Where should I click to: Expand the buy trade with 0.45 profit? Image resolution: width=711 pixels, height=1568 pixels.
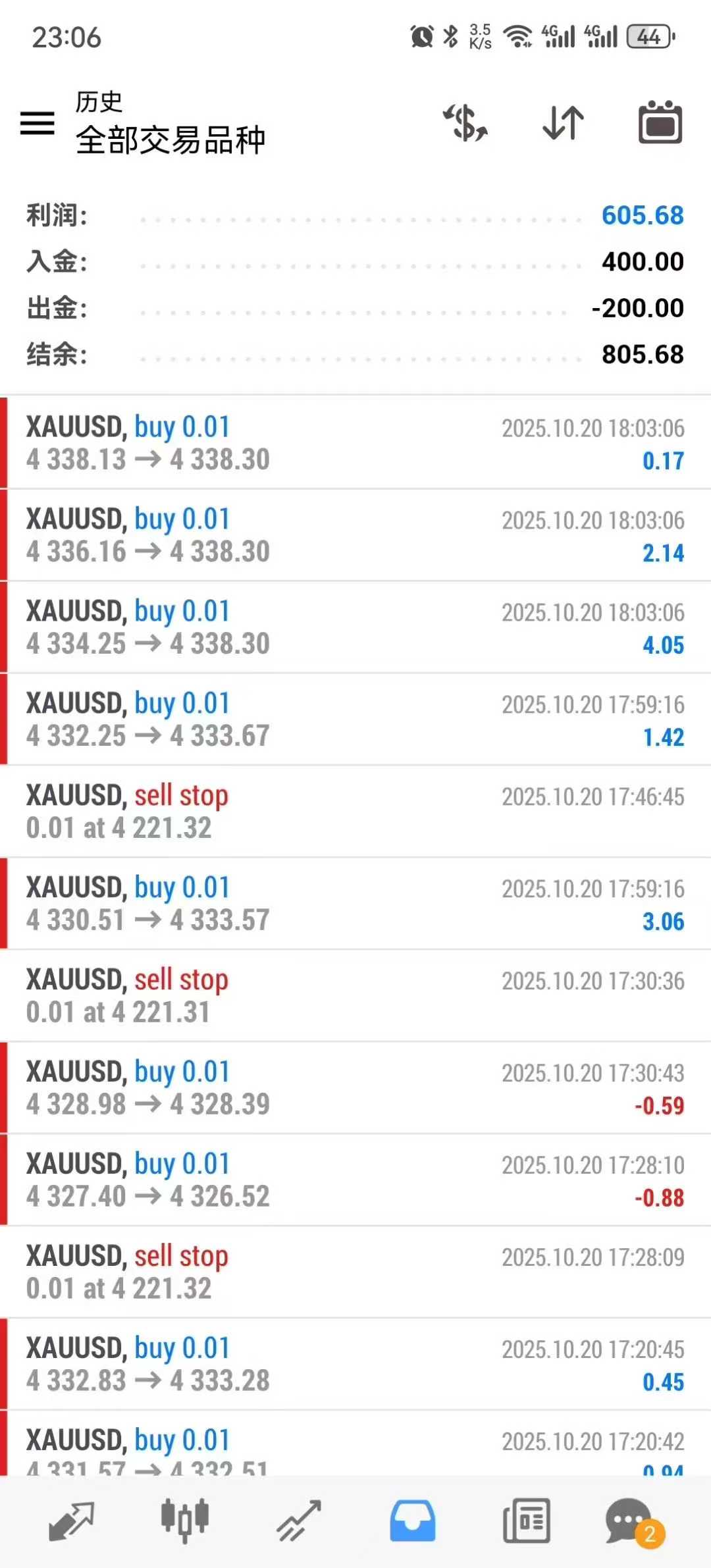[x=355, y=1365]
